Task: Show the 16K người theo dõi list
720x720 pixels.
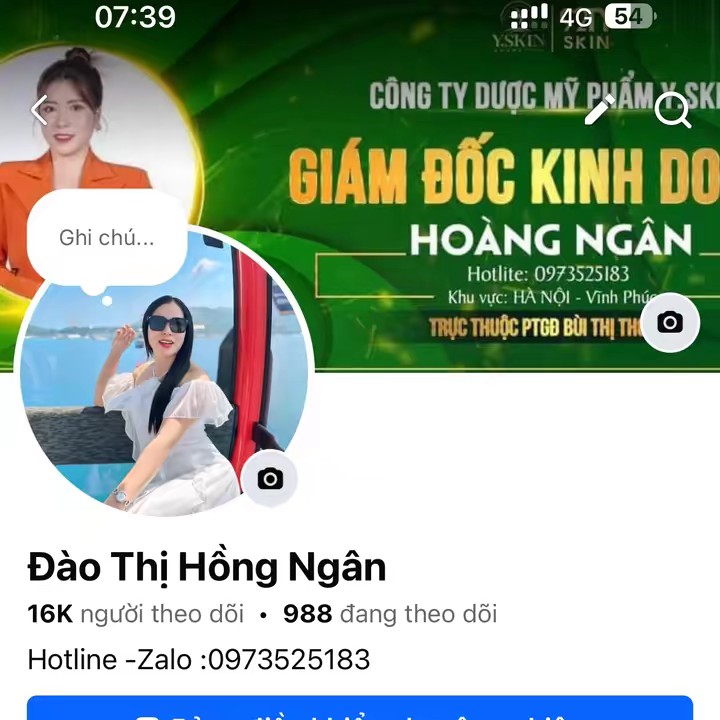Action: [135, 614]
